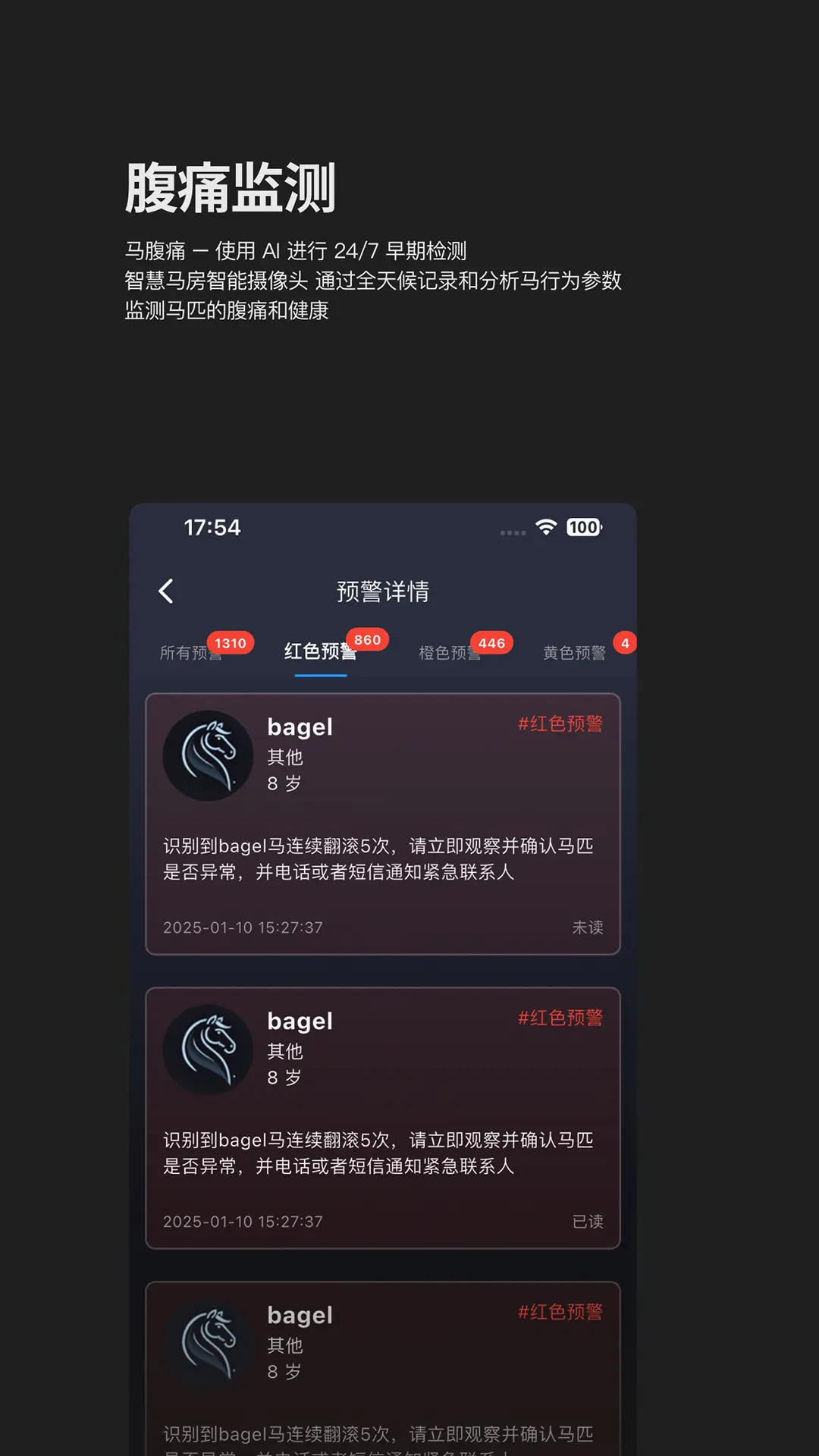Tap the timestamp 2025-01-10 15:27:37 on first alert
The width and height of the screenshot is (819, 1456).
(243, 927)
